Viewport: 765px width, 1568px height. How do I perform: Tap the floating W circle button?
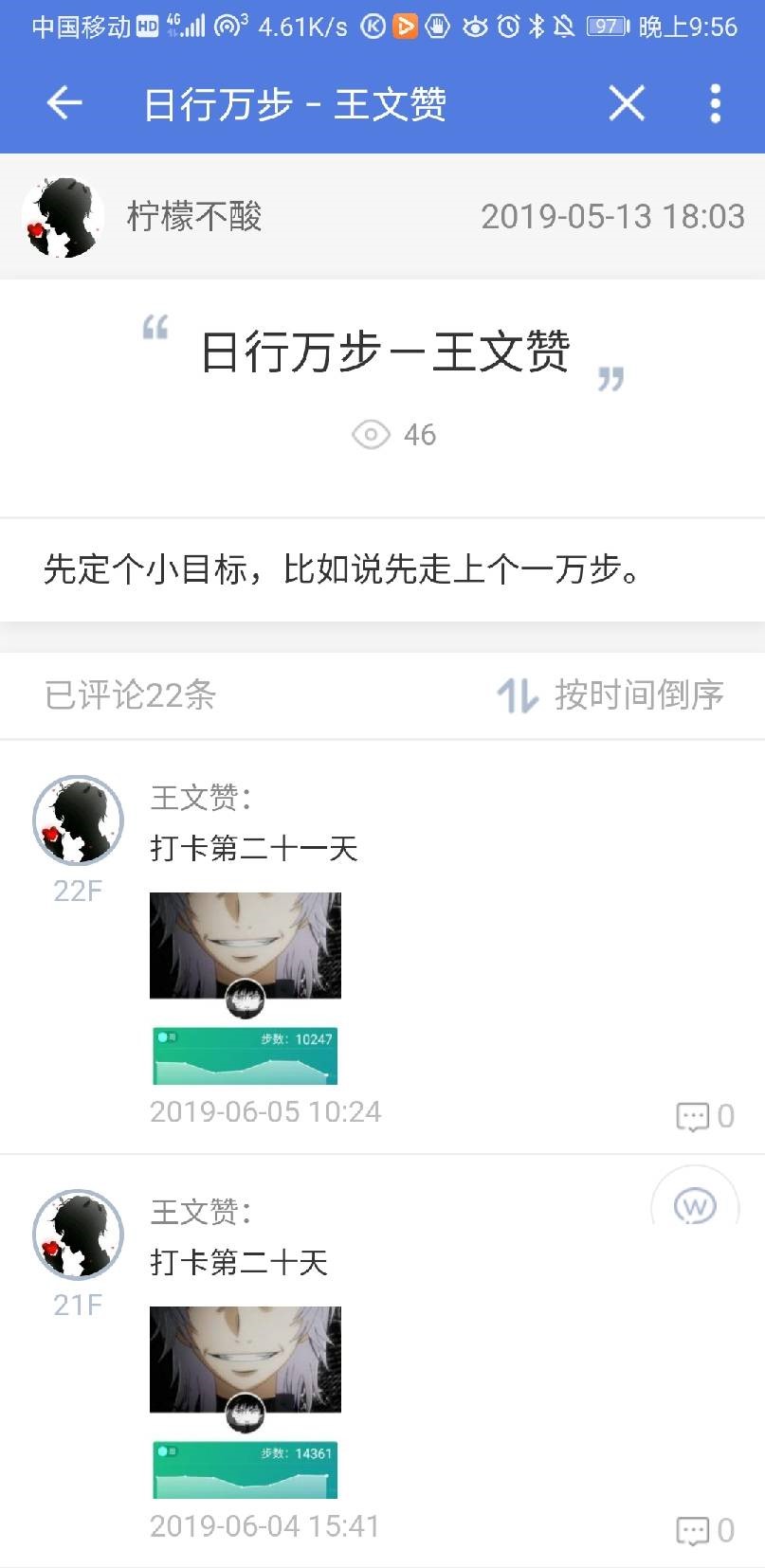695,1205
